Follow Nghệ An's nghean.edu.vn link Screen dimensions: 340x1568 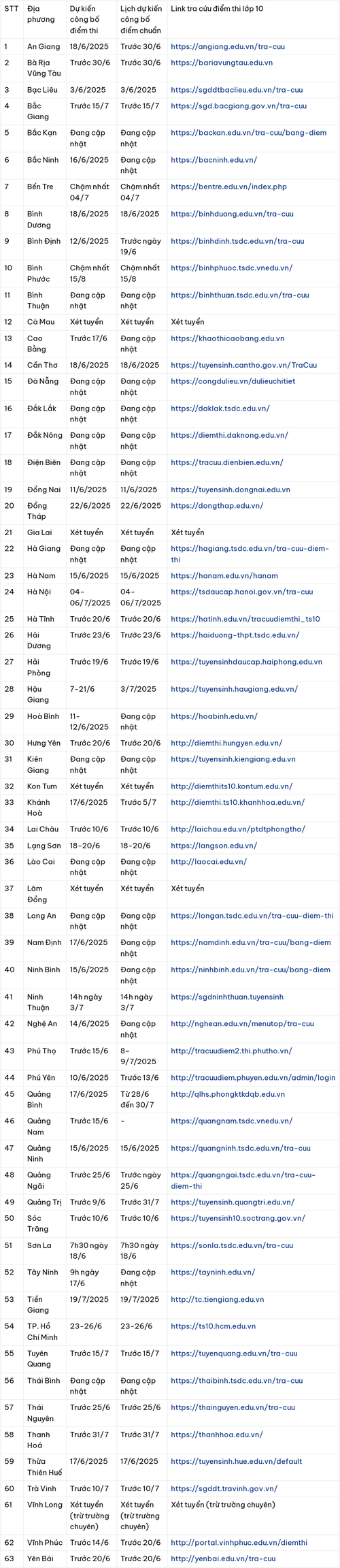tap(243, 1023)
